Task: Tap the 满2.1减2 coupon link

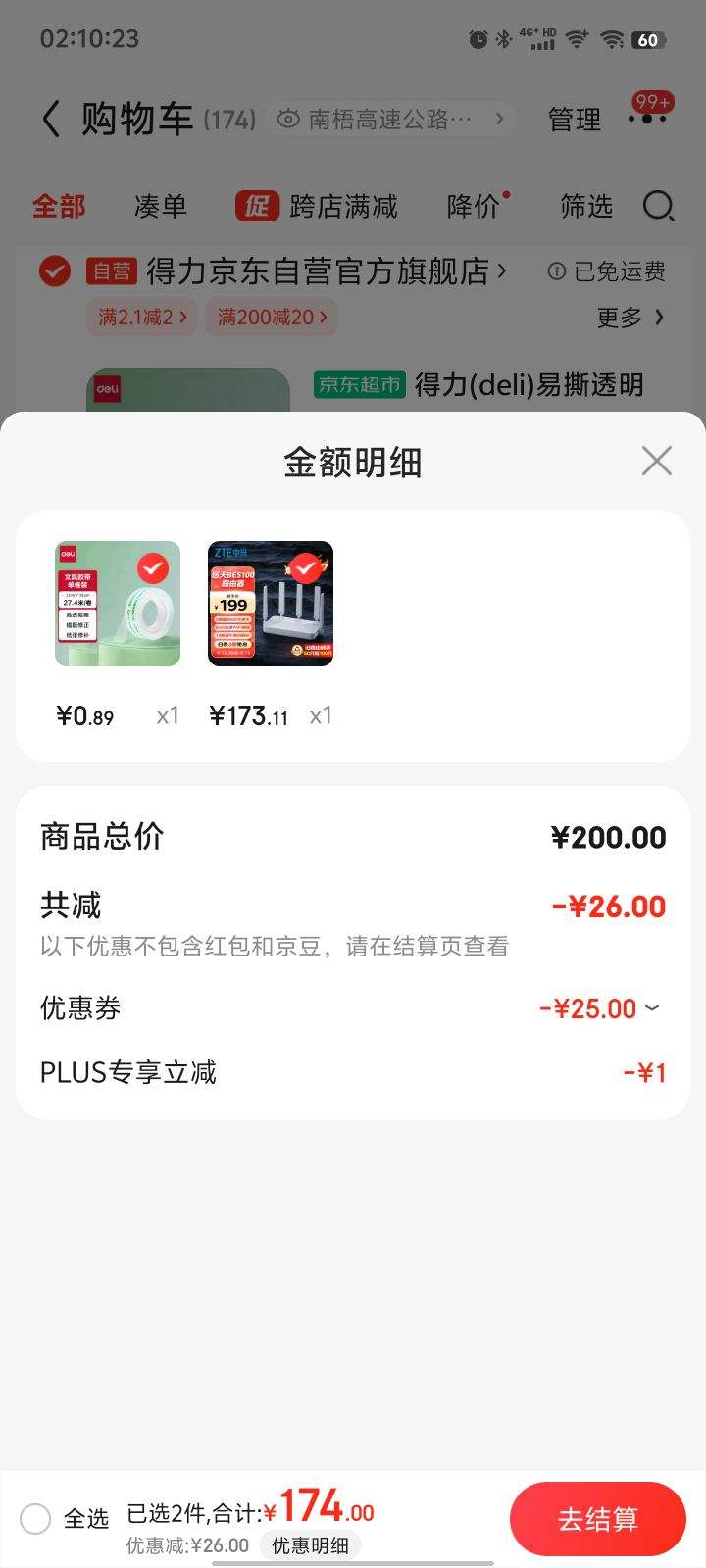Action: pos(141,318)
